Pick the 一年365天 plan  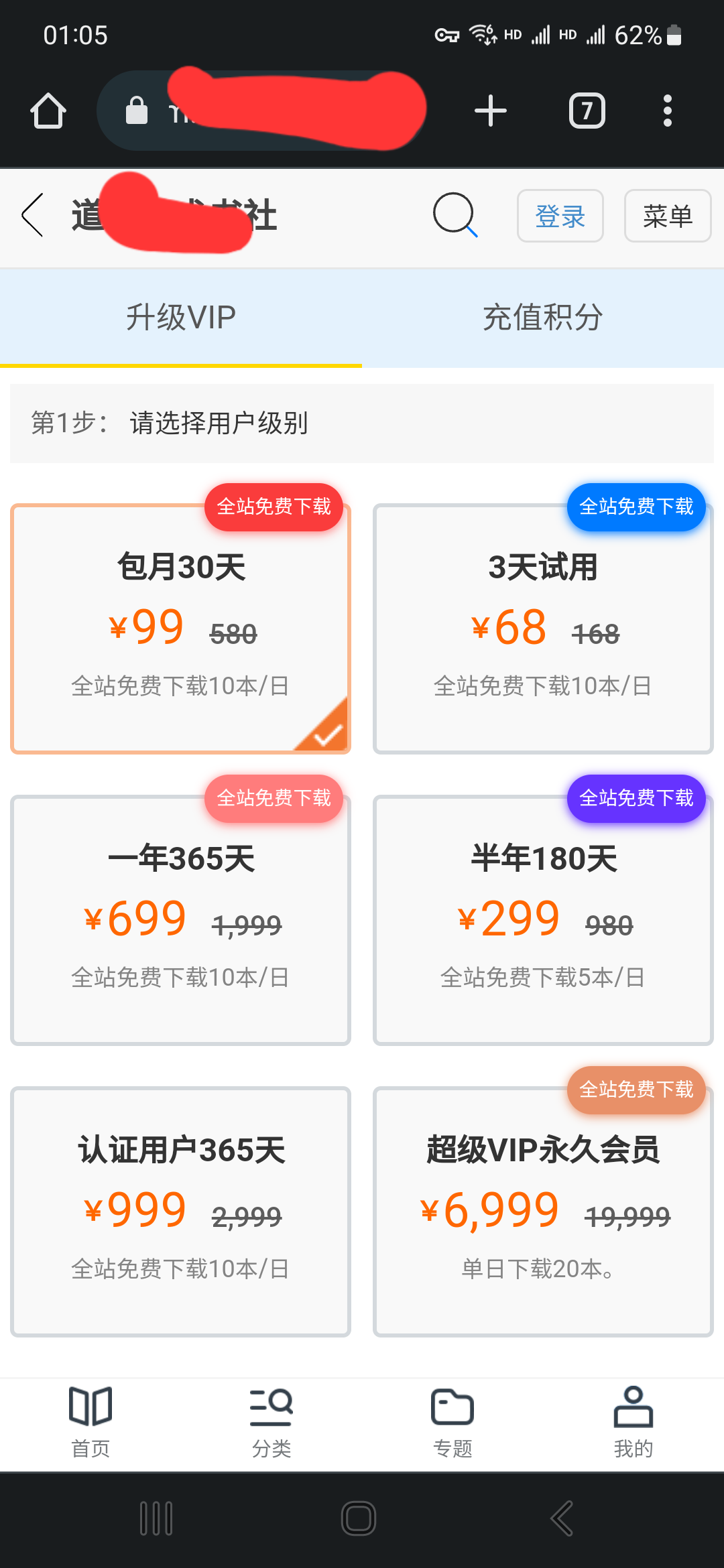180,920
